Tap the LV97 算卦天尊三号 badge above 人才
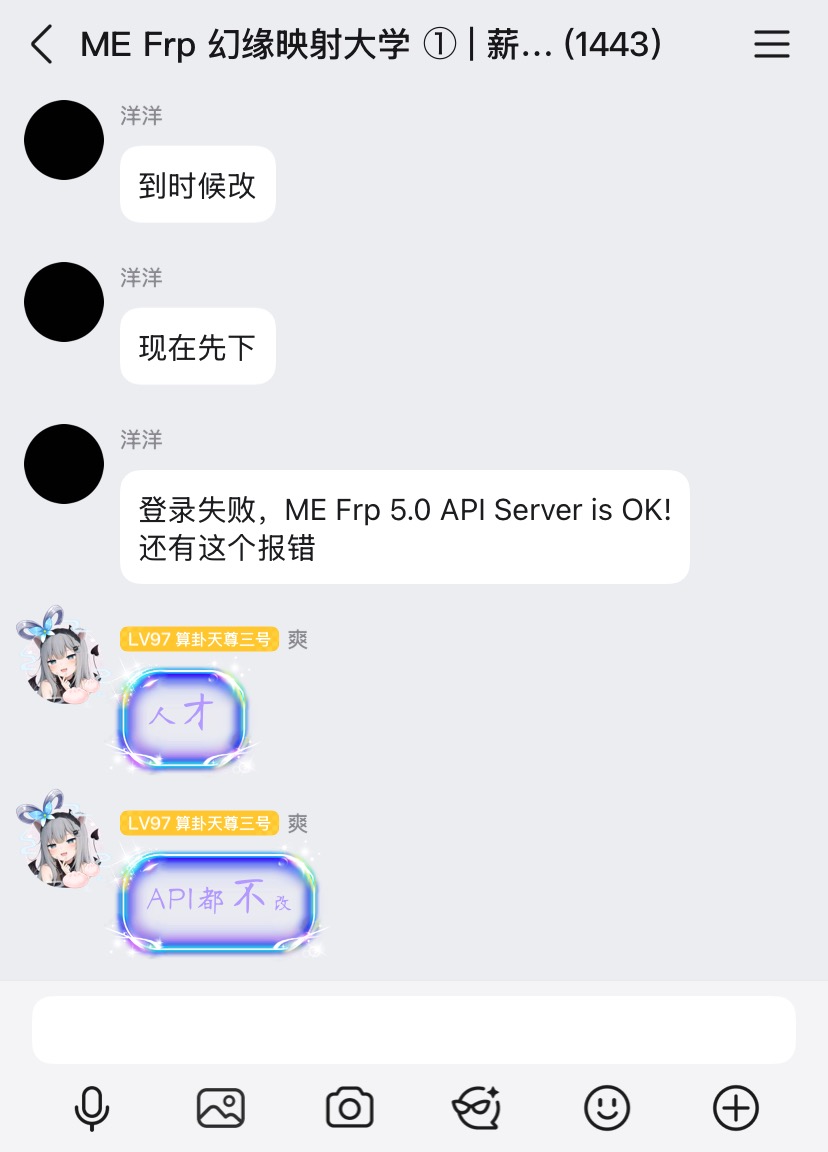828x1152 pixels. (198, 639)
